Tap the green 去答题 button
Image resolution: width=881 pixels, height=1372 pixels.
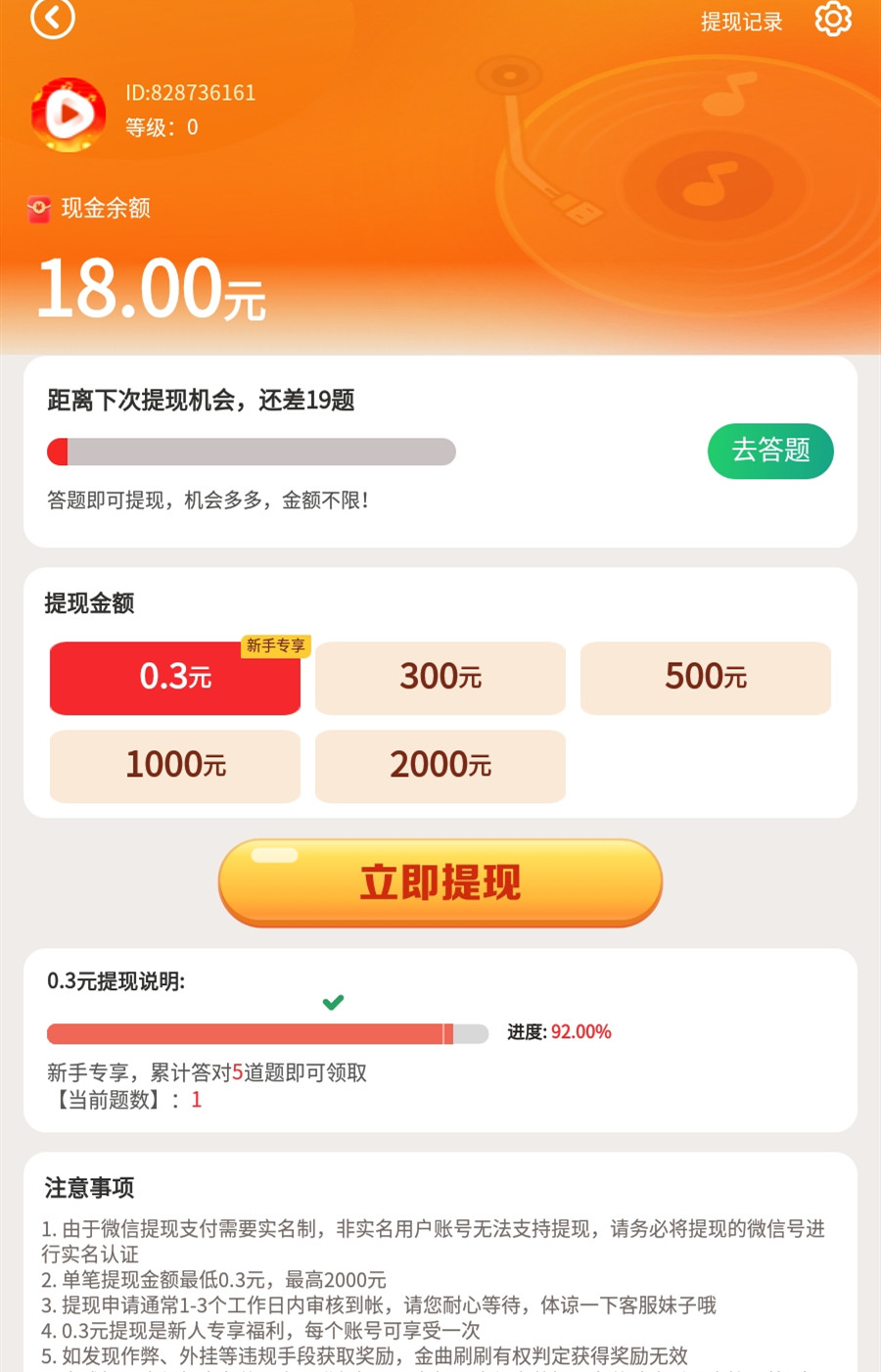coord(770,450)
